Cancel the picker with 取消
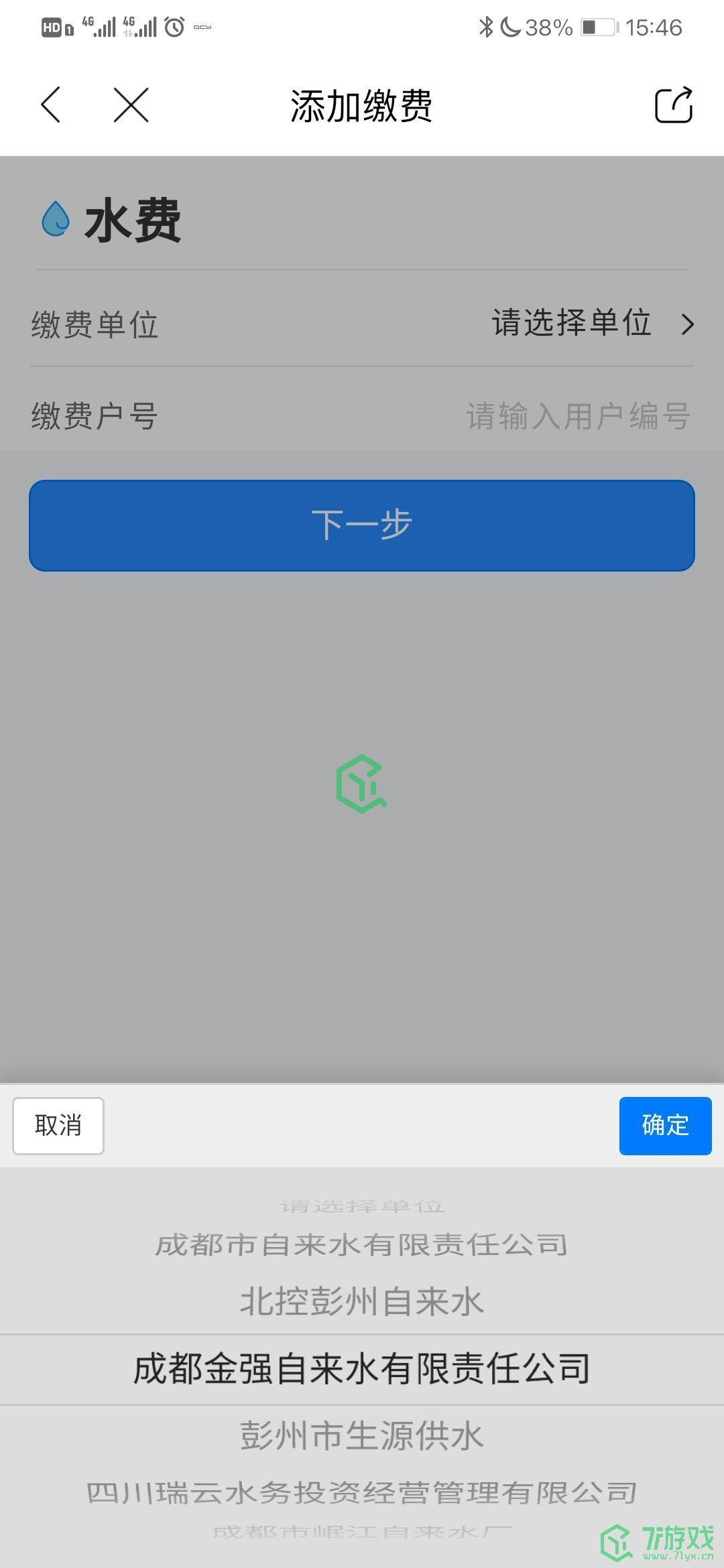 tap(58, 1126)
